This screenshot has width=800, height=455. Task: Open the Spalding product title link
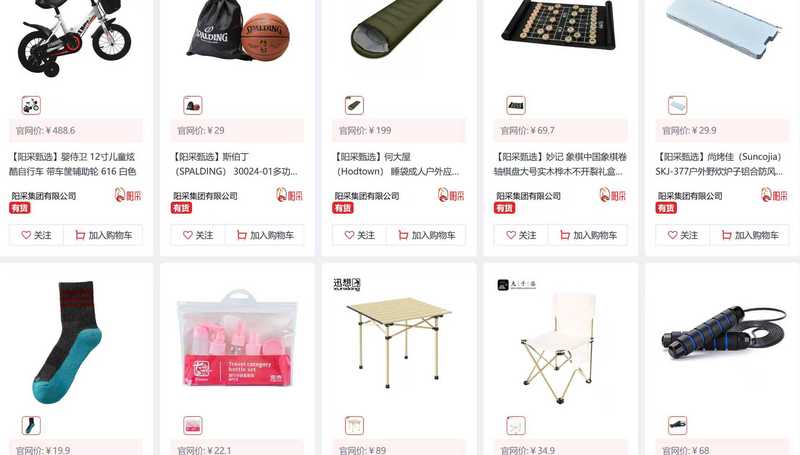click(236, 164)
